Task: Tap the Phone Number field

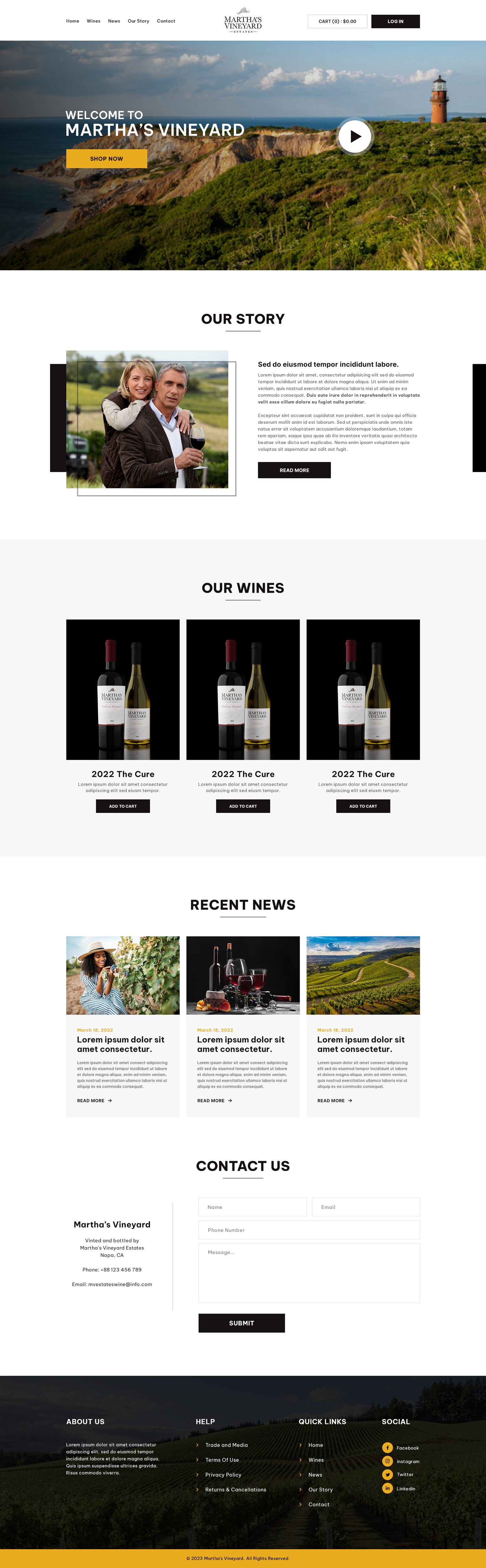Action: (309, 1230)
